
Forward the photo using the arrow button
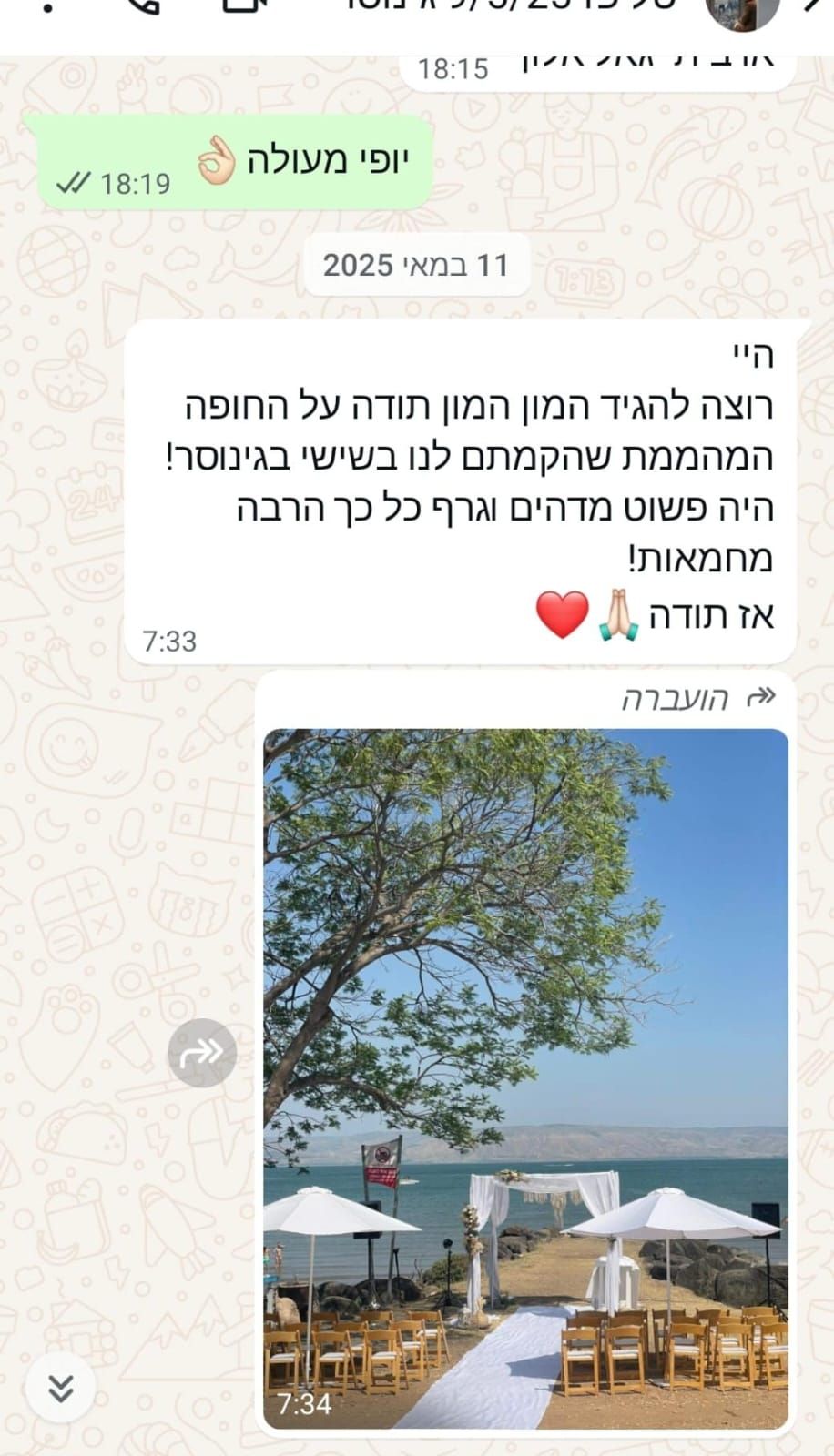(202, 1053)
